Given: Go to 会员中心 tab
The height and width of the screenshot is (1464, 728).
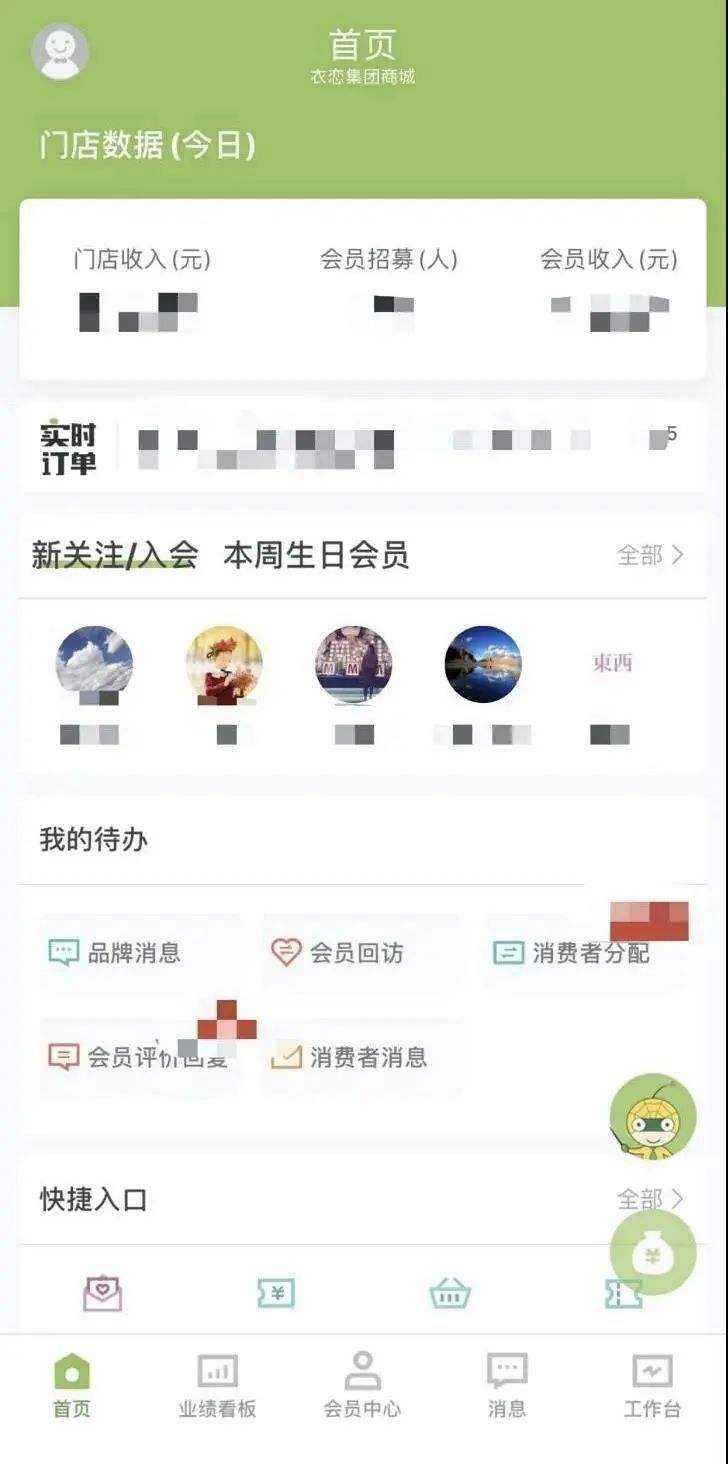Looking at the screenshot, I should [x=362, y=1385].
